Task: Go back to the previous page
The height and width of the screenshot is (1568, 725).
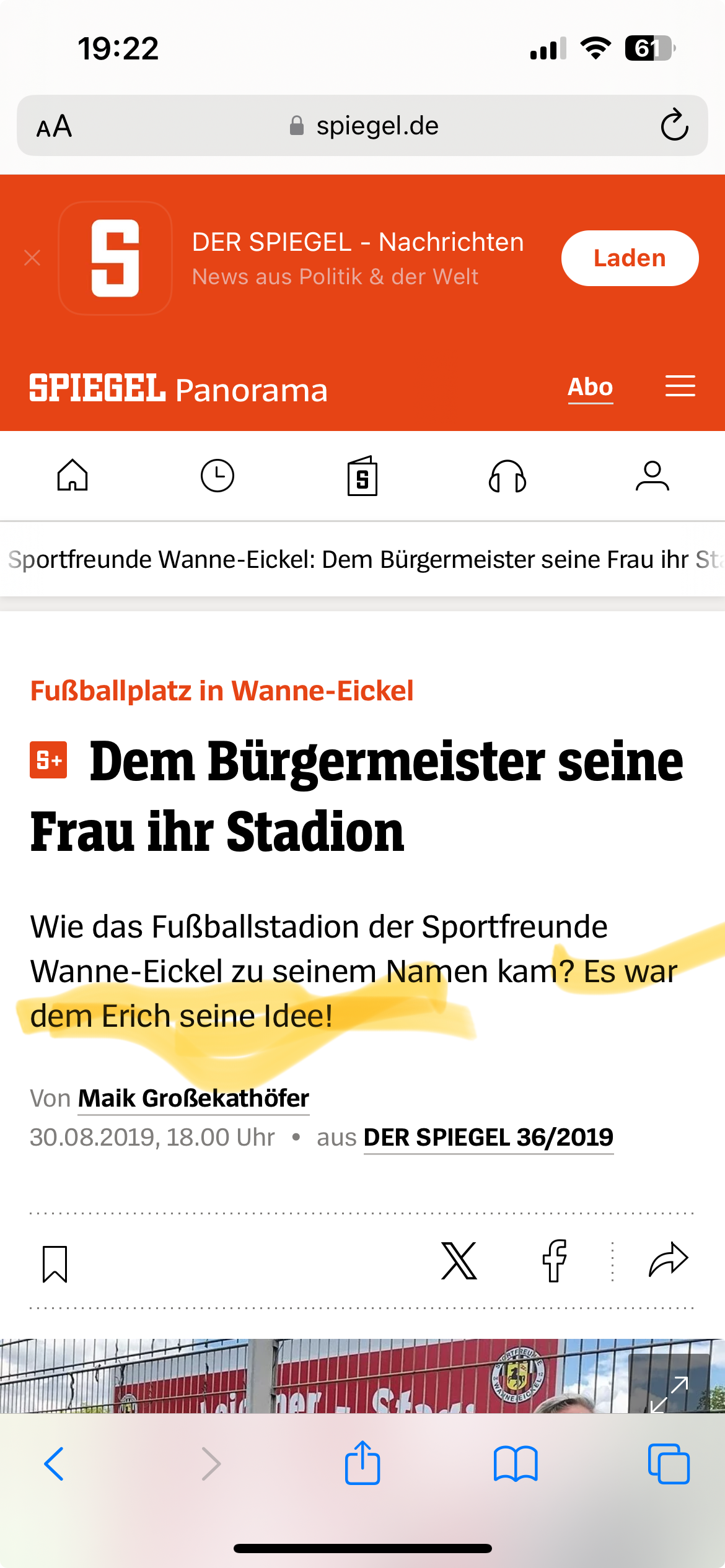Action: coord(55,1464)
